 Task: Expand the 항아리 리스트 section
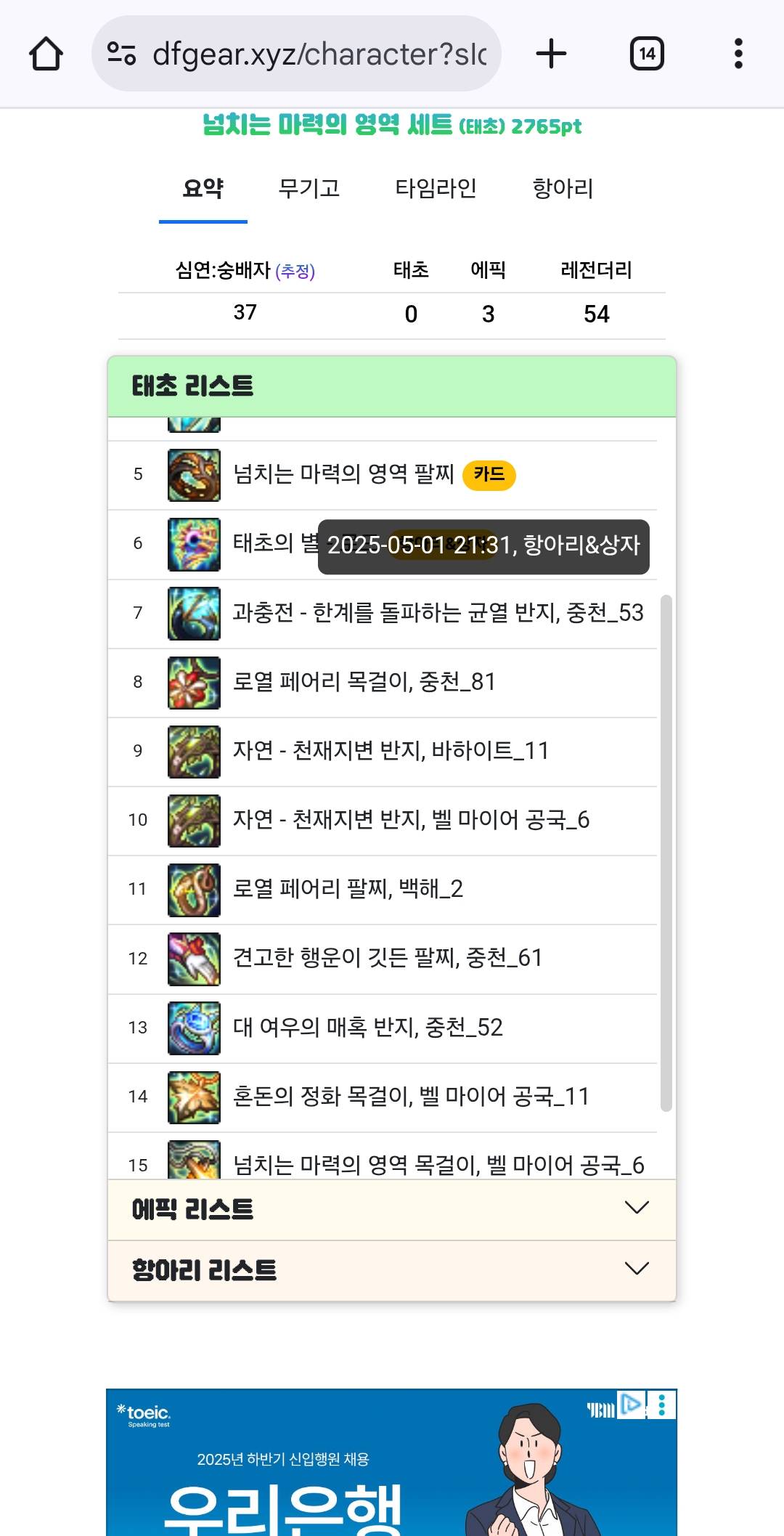pyautogui.click(x=392, y=1270)
